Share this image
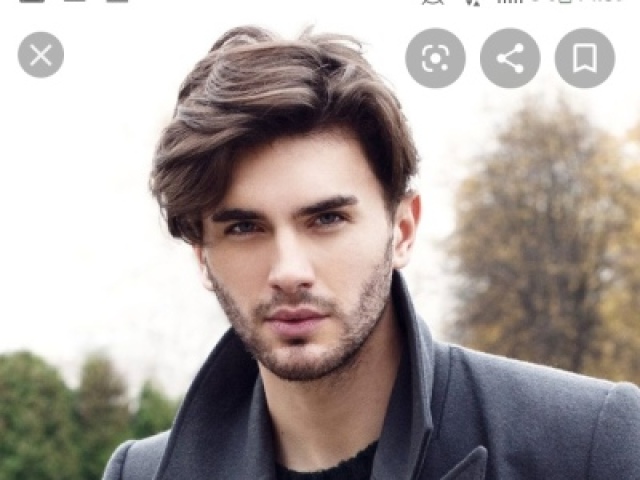640x480 pixels. click(510, 58)
